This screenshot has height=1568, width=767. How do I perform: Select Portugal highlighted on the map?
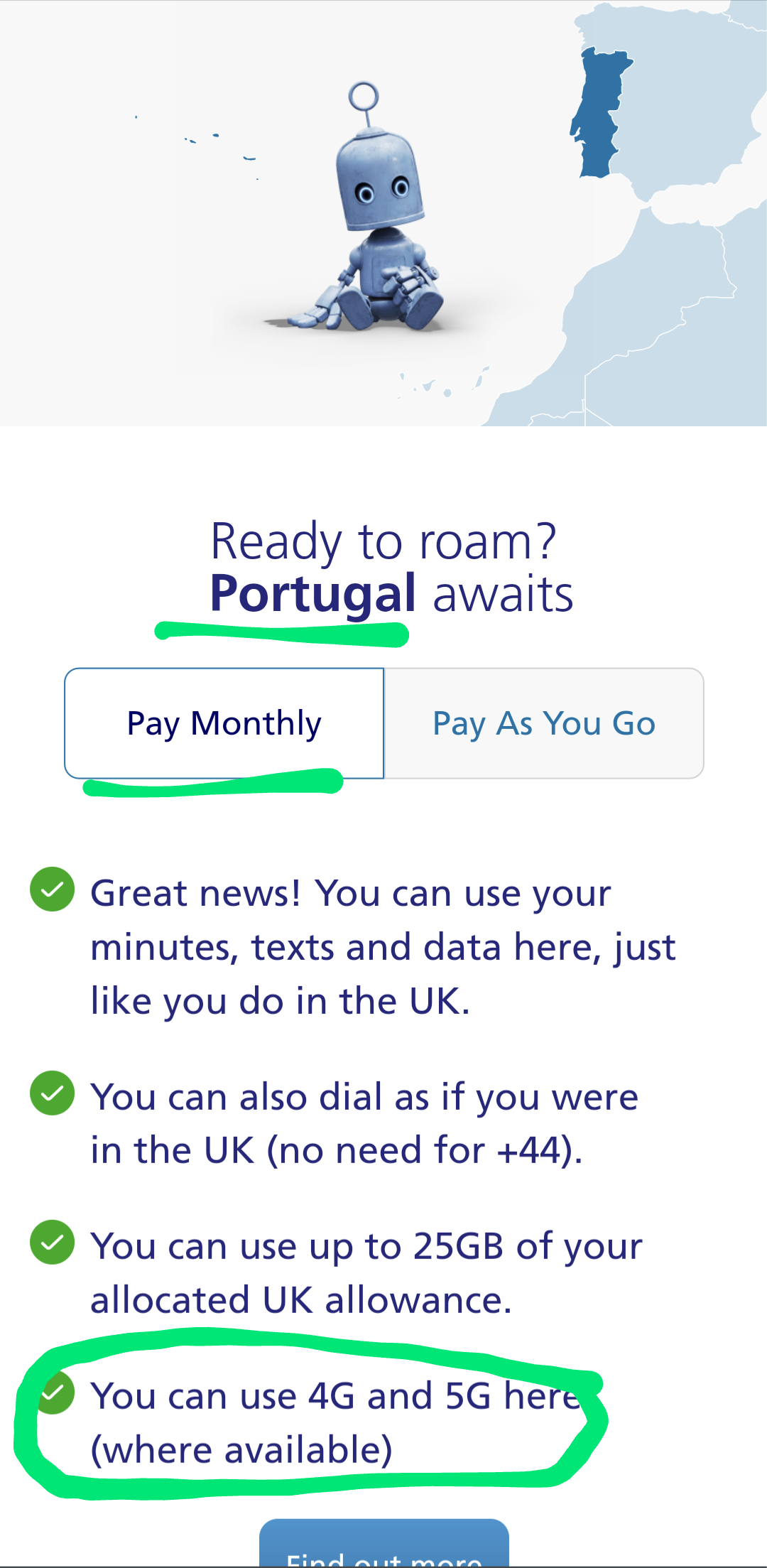click(x=600, y=114)
